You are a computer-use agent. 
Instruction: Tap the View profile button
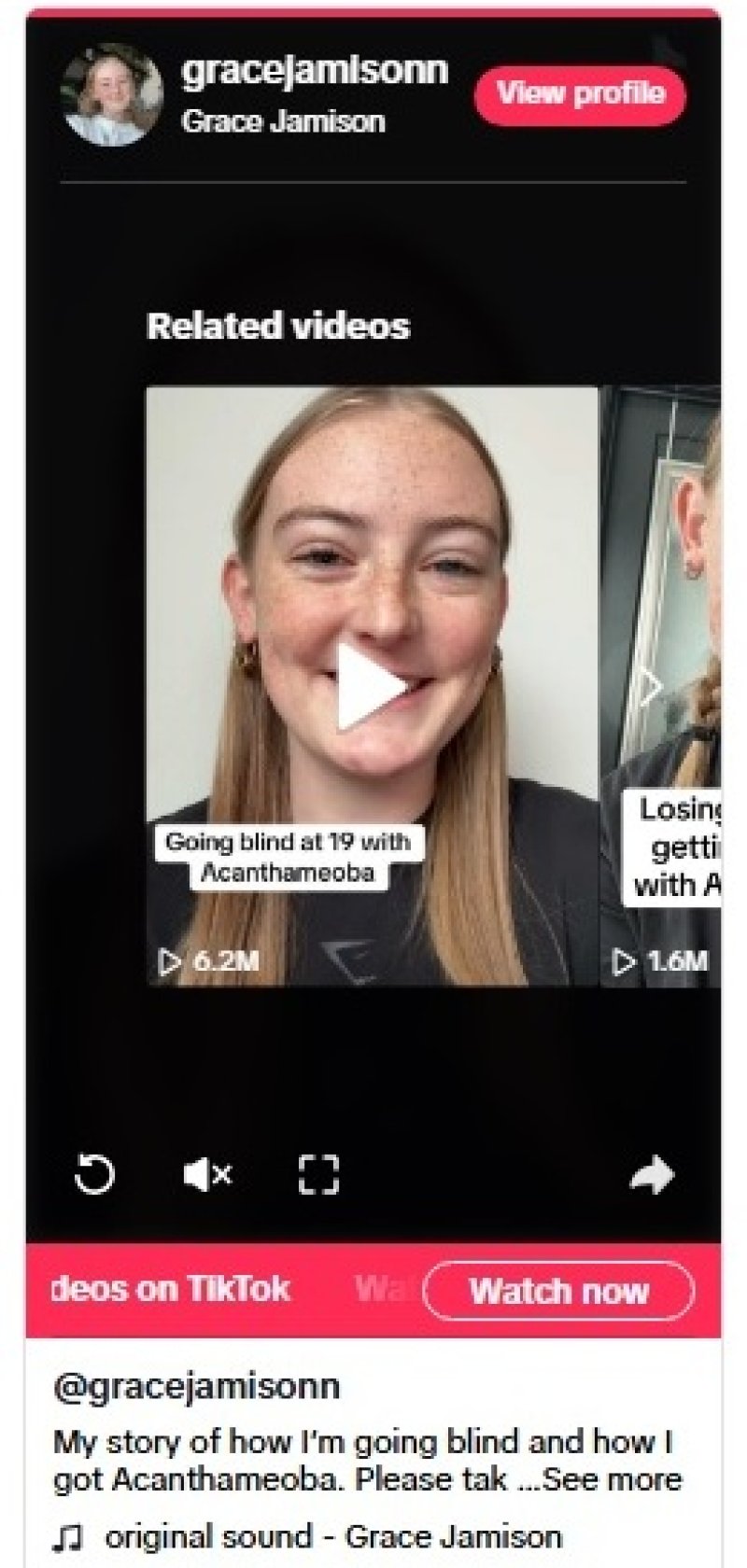tap(580, 94)
